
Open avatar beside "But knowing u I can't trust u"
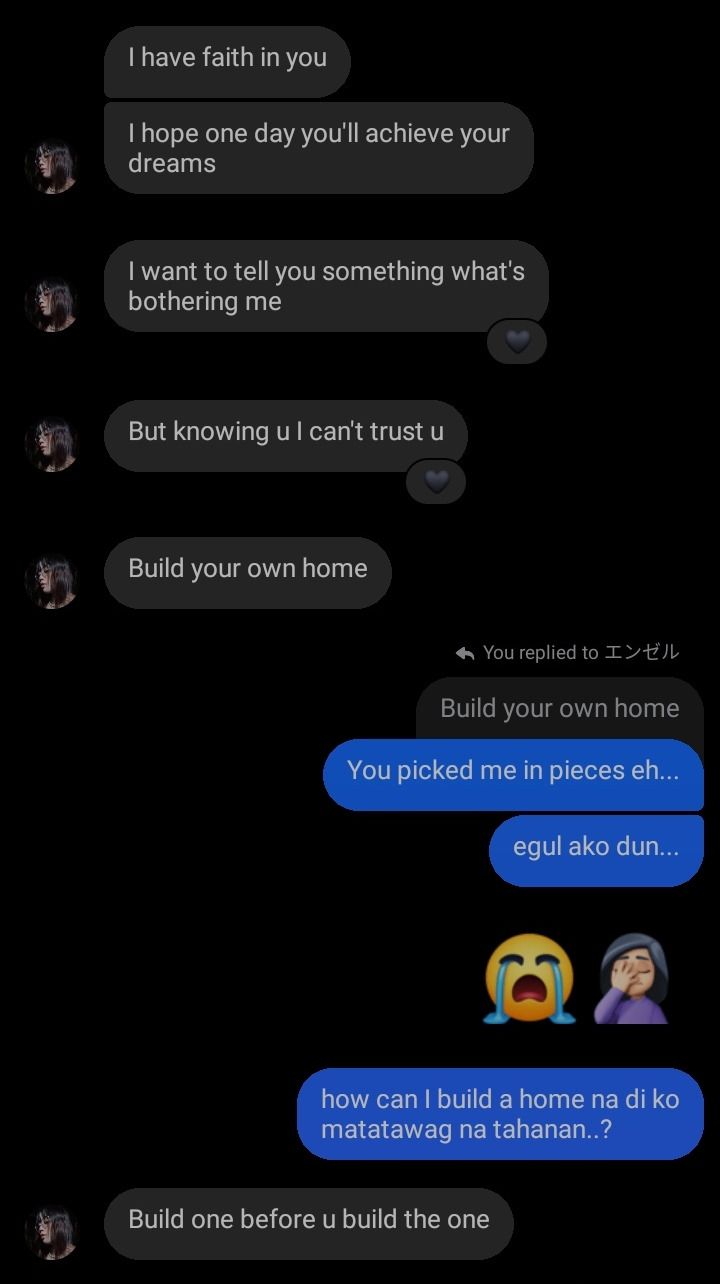click(x=51, y=444)
